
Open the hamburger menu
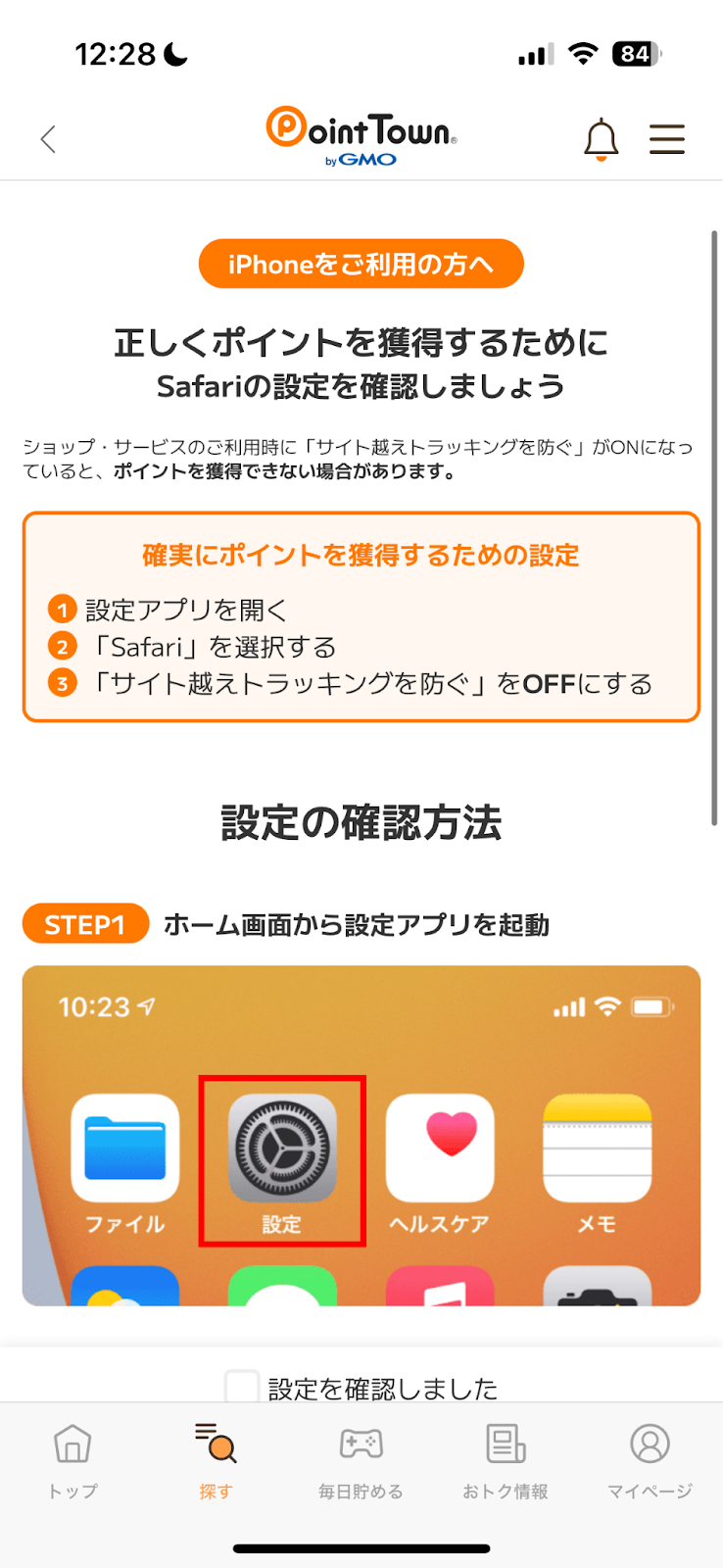click(667, 139)
